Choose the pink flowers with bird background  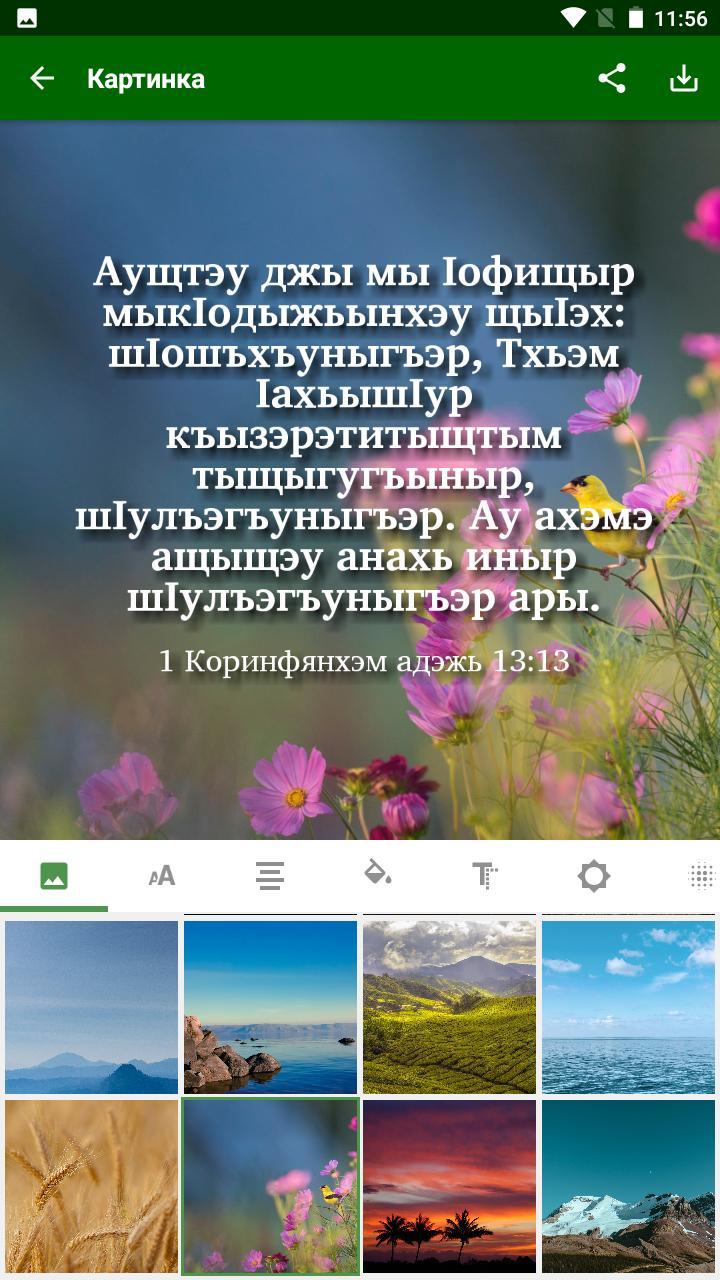270,1186
